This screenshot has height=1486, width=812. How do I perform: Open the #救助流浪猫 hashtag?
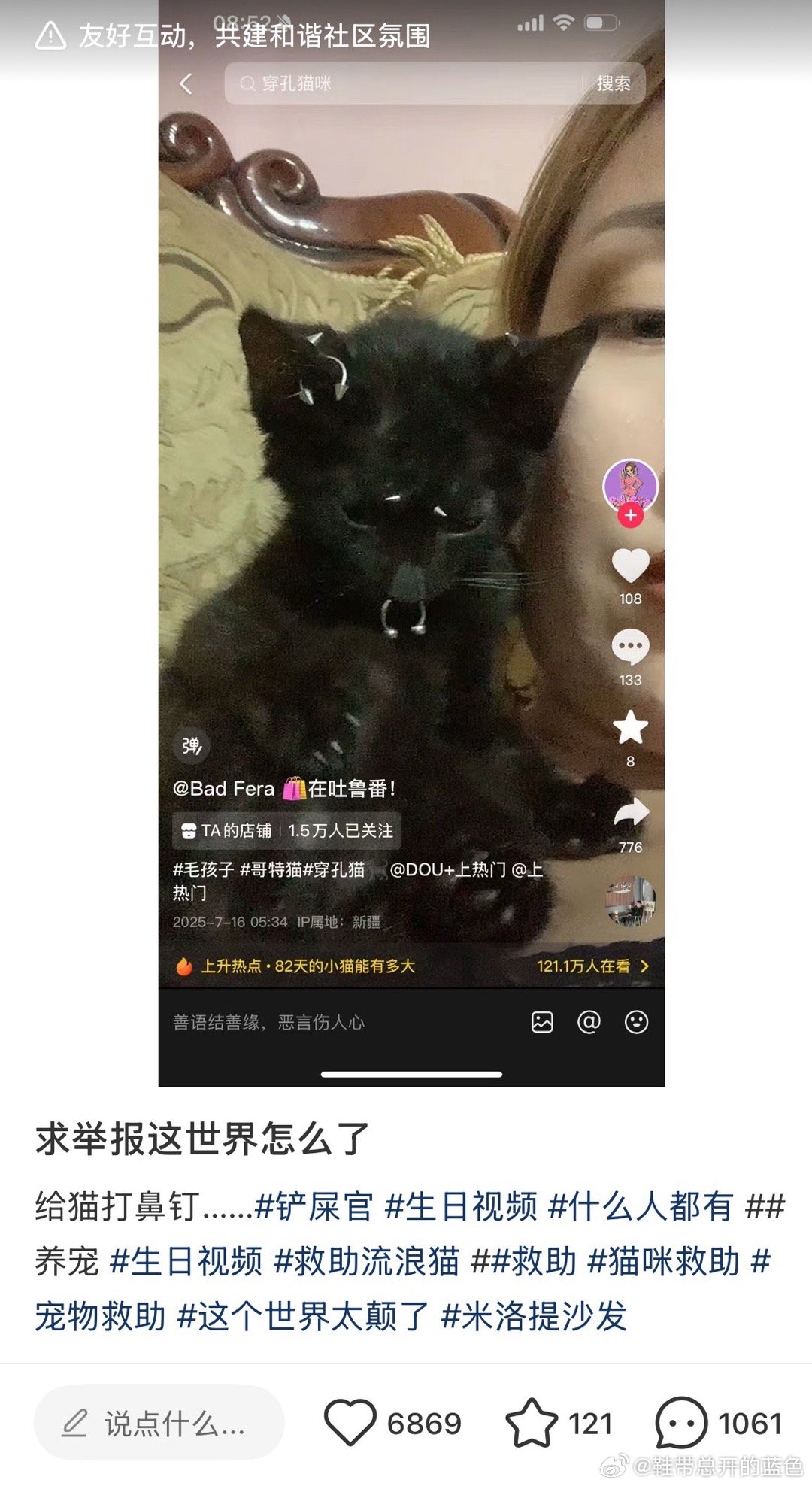click(x=366, y=1262)
